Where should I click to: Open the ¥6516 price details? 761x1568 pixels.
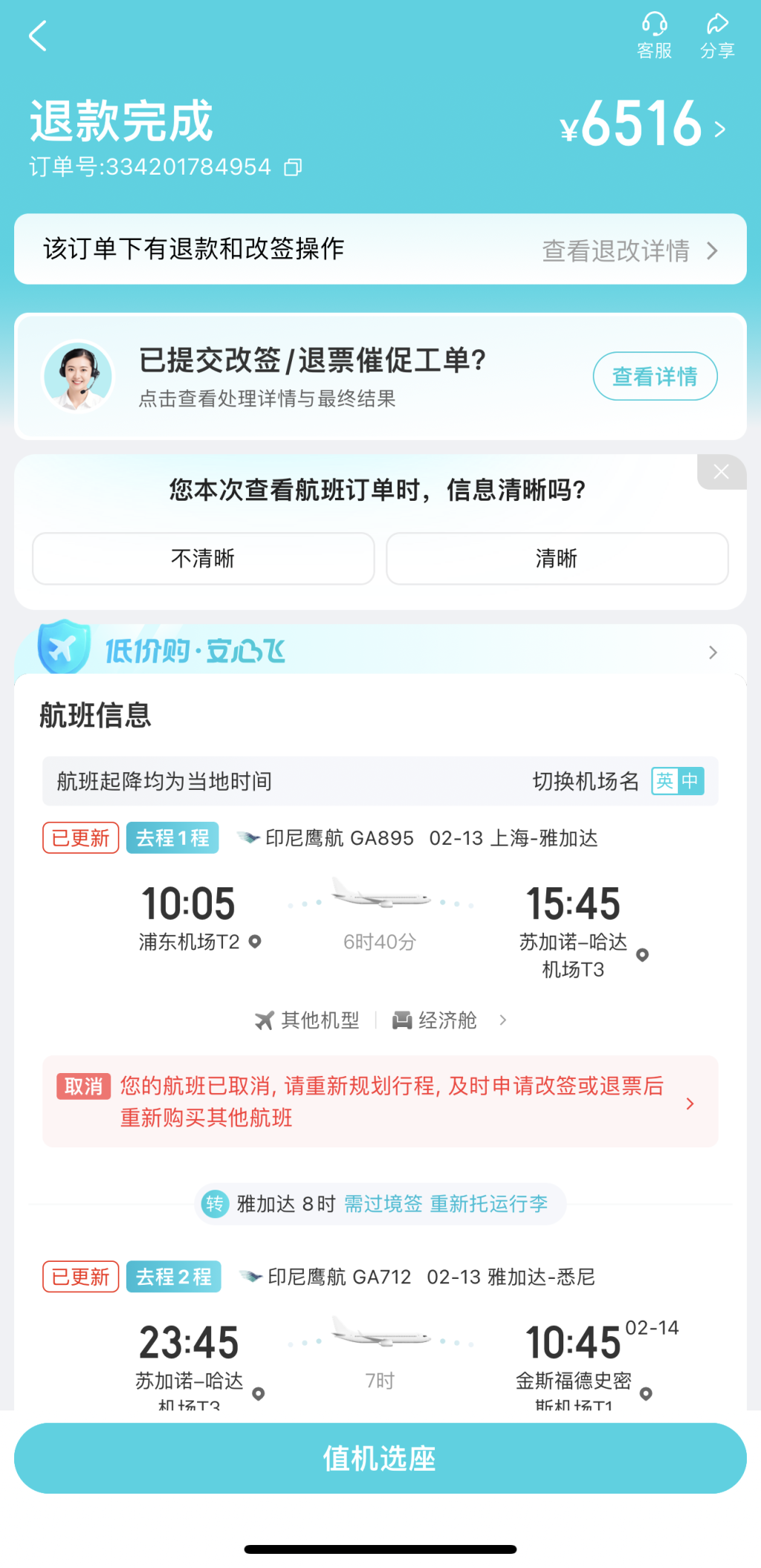(644, 125)
